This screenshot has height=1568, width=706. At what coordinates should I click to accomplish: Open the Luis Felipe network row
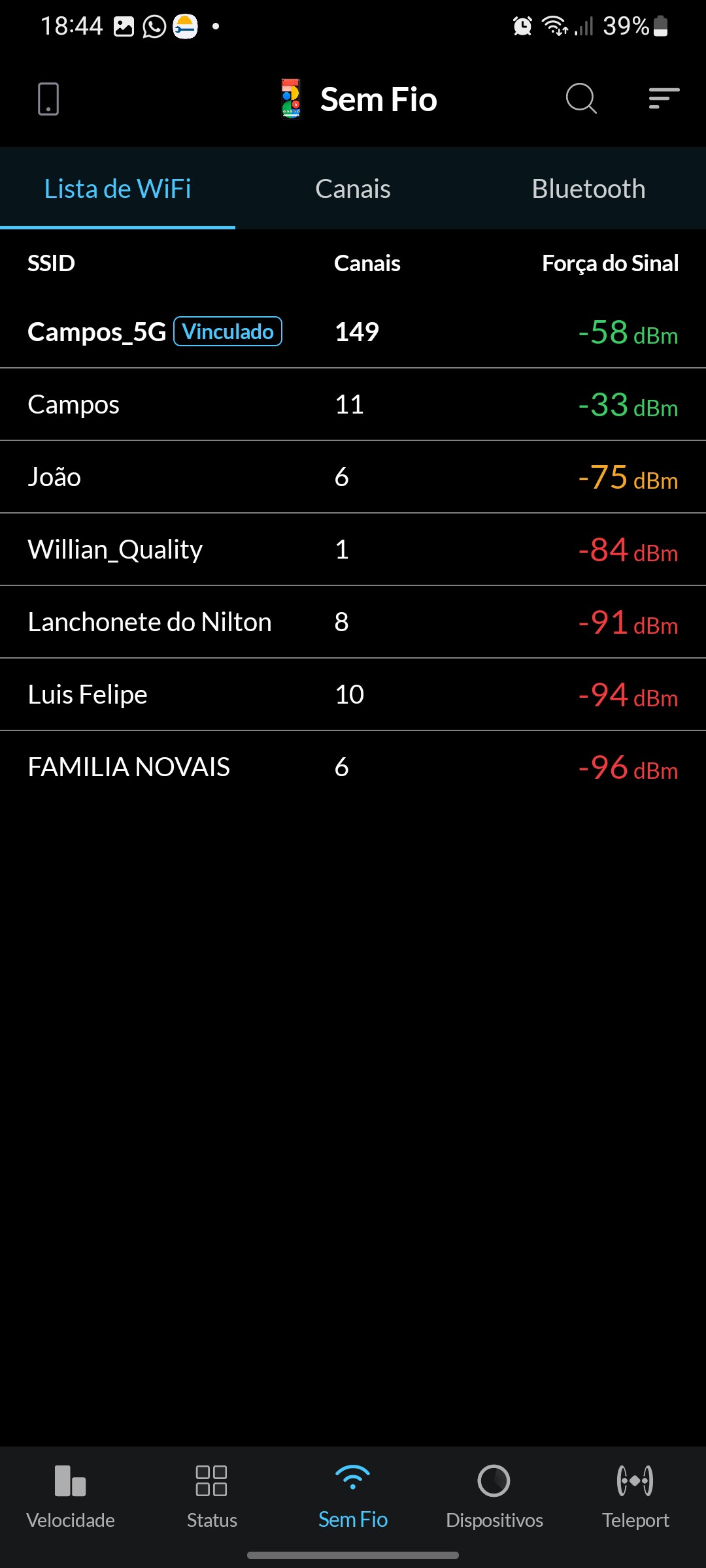[x=353, y=694]
